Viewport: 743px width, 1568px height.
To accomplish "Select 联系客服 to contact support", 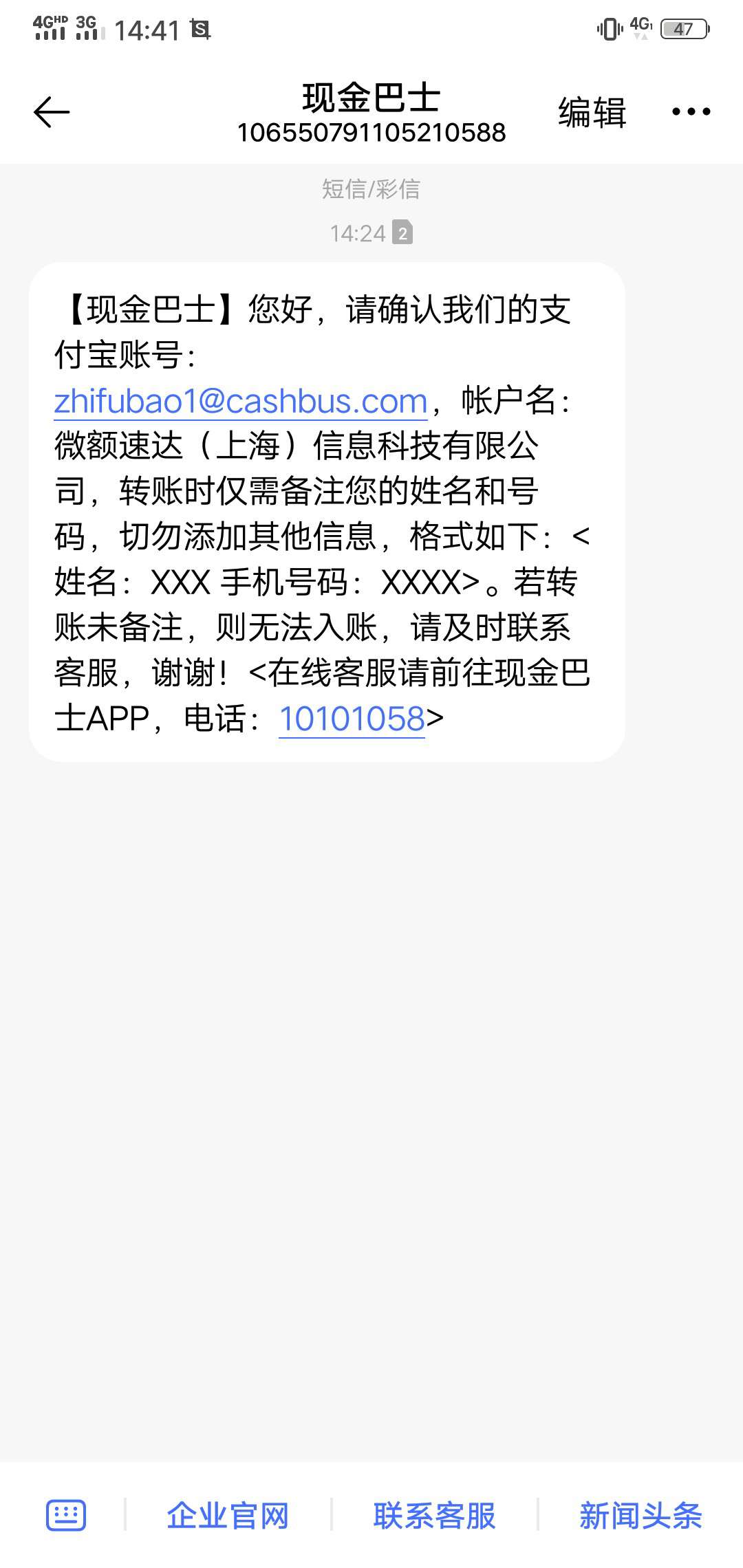I will pos(434,1516).
